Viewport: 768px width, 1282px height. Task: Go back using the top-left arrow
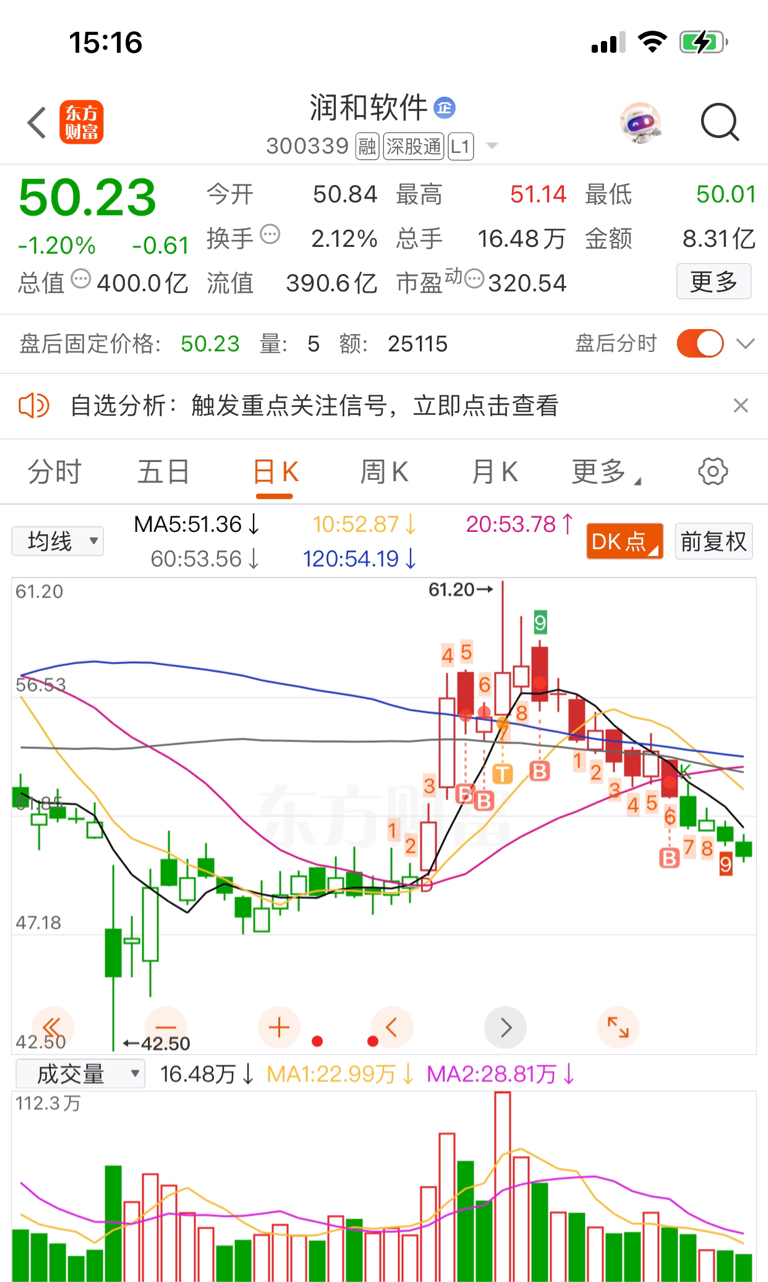[x=37, y=123]
